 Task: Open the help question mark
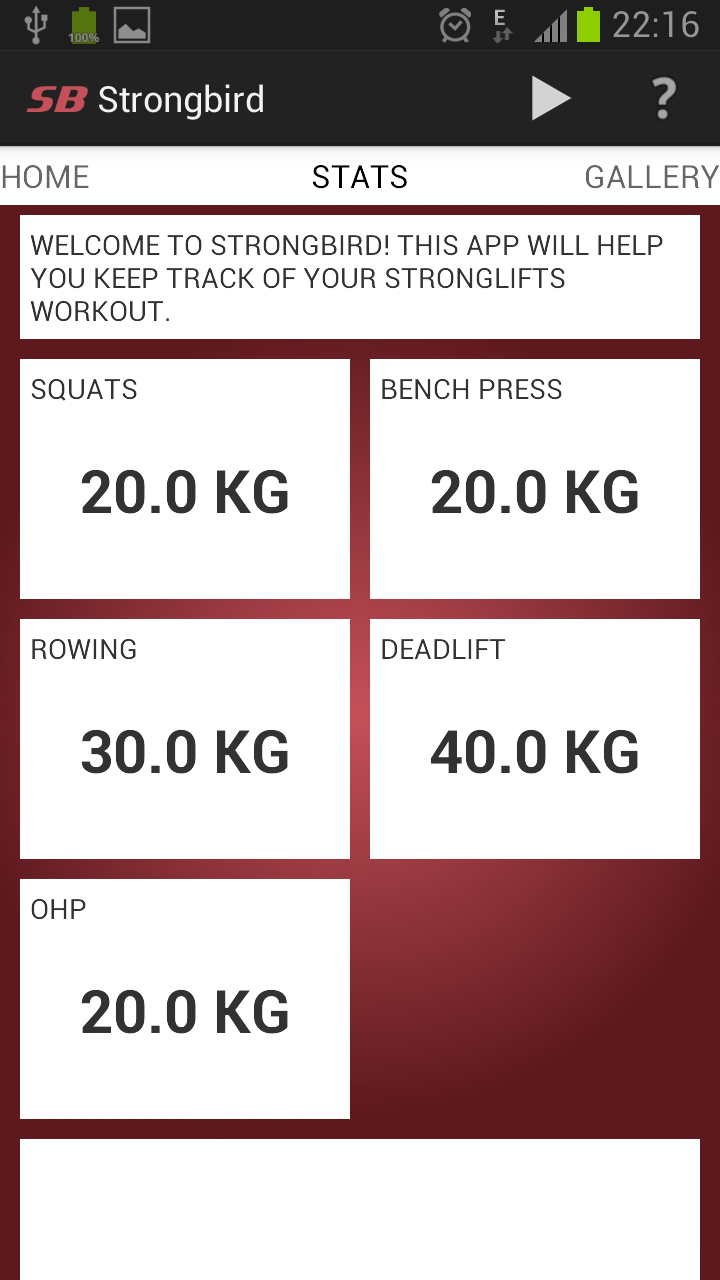point(663,99)
